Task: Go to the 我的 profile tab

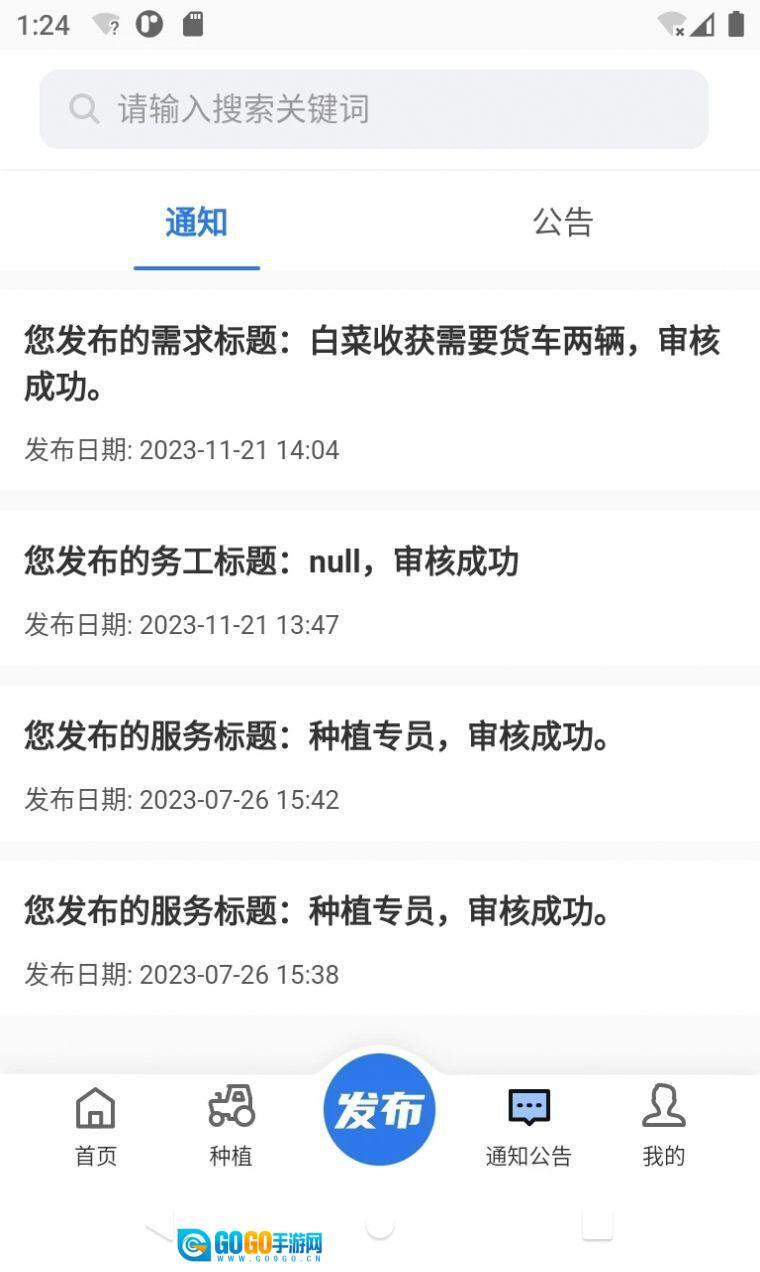Action: [664, 1126]
